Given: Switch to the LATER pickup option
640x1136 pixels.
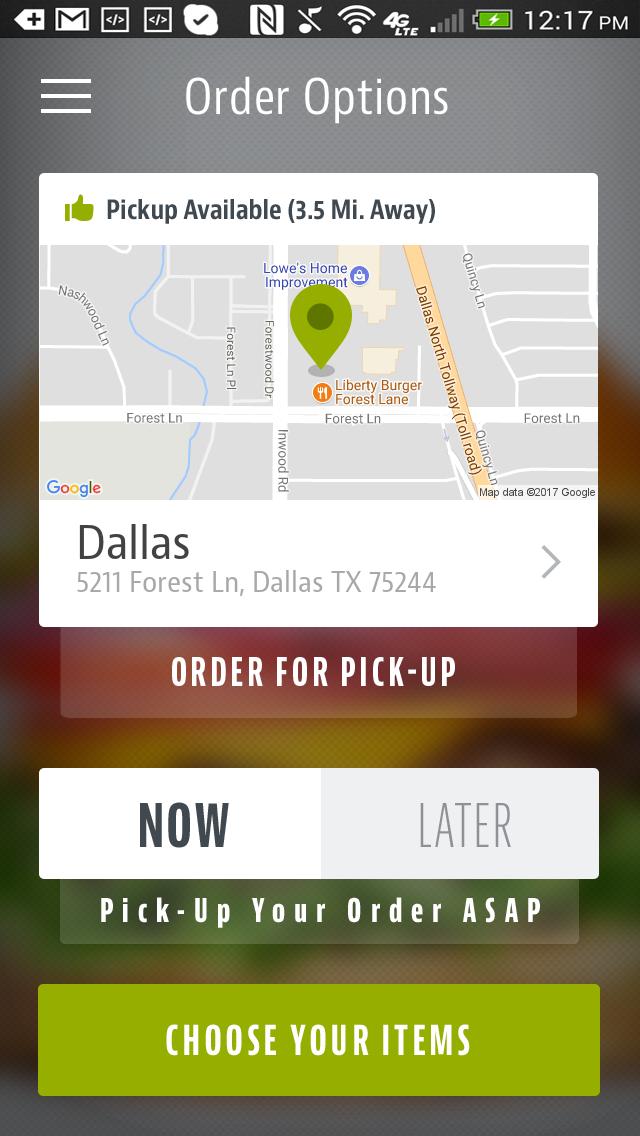Looking at the screenshot, I should 461,824.
